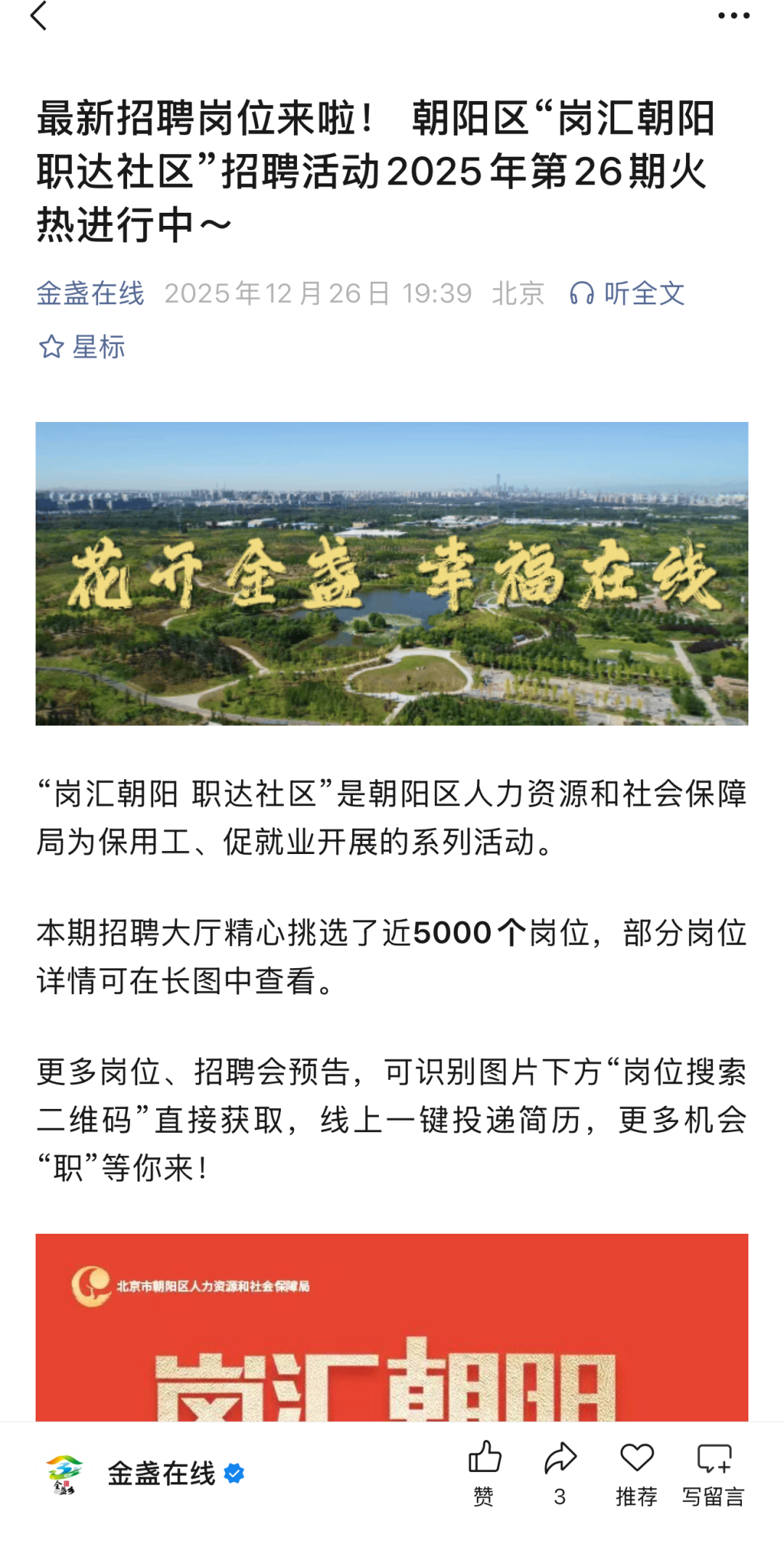This screenshot has width=784, height=1541.
Task: Listen to the full article (听全文)
Action: 627,293
